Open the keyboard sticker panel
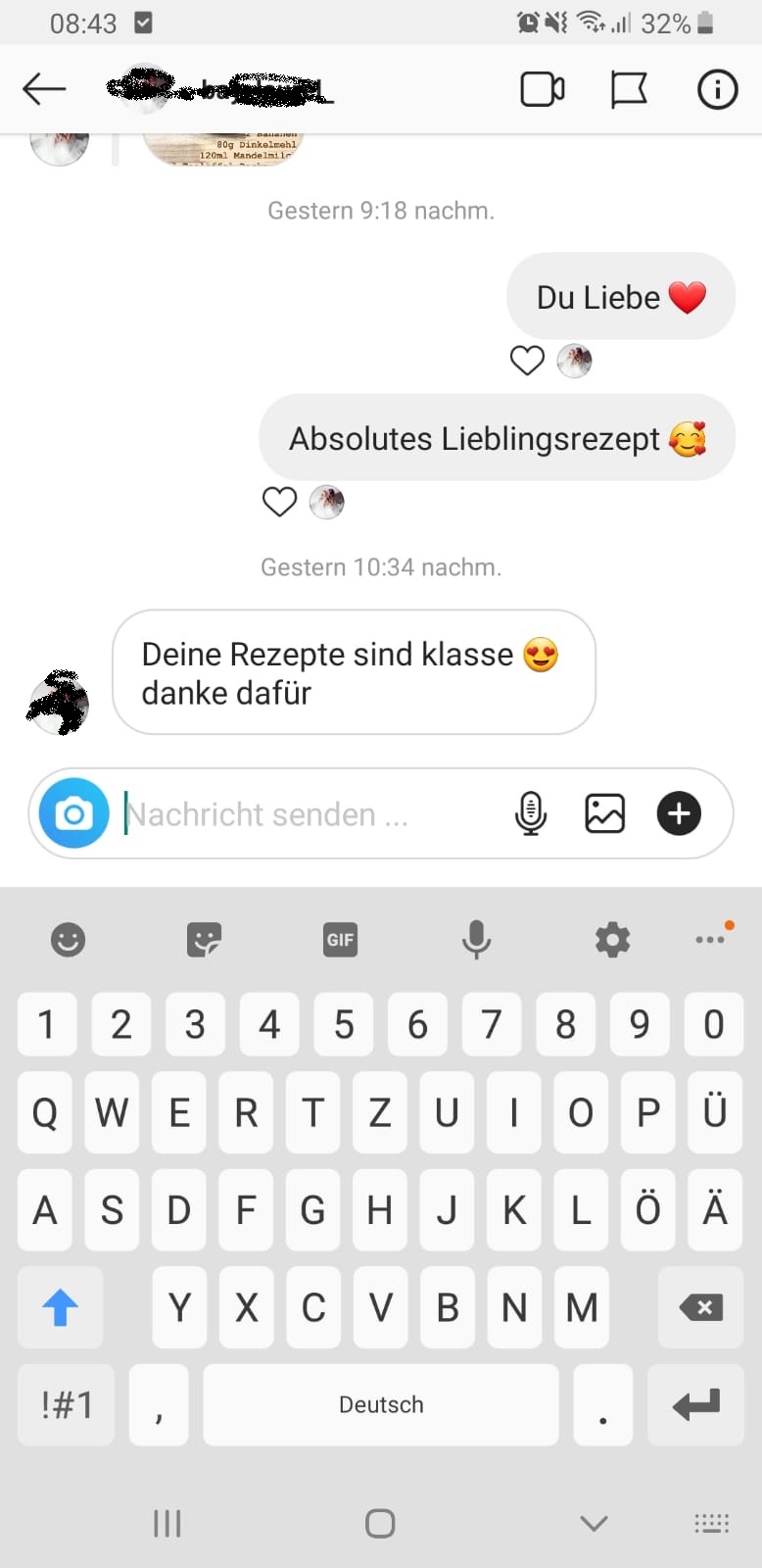This screenshot has width=762, height=1568. pos(204,940)
